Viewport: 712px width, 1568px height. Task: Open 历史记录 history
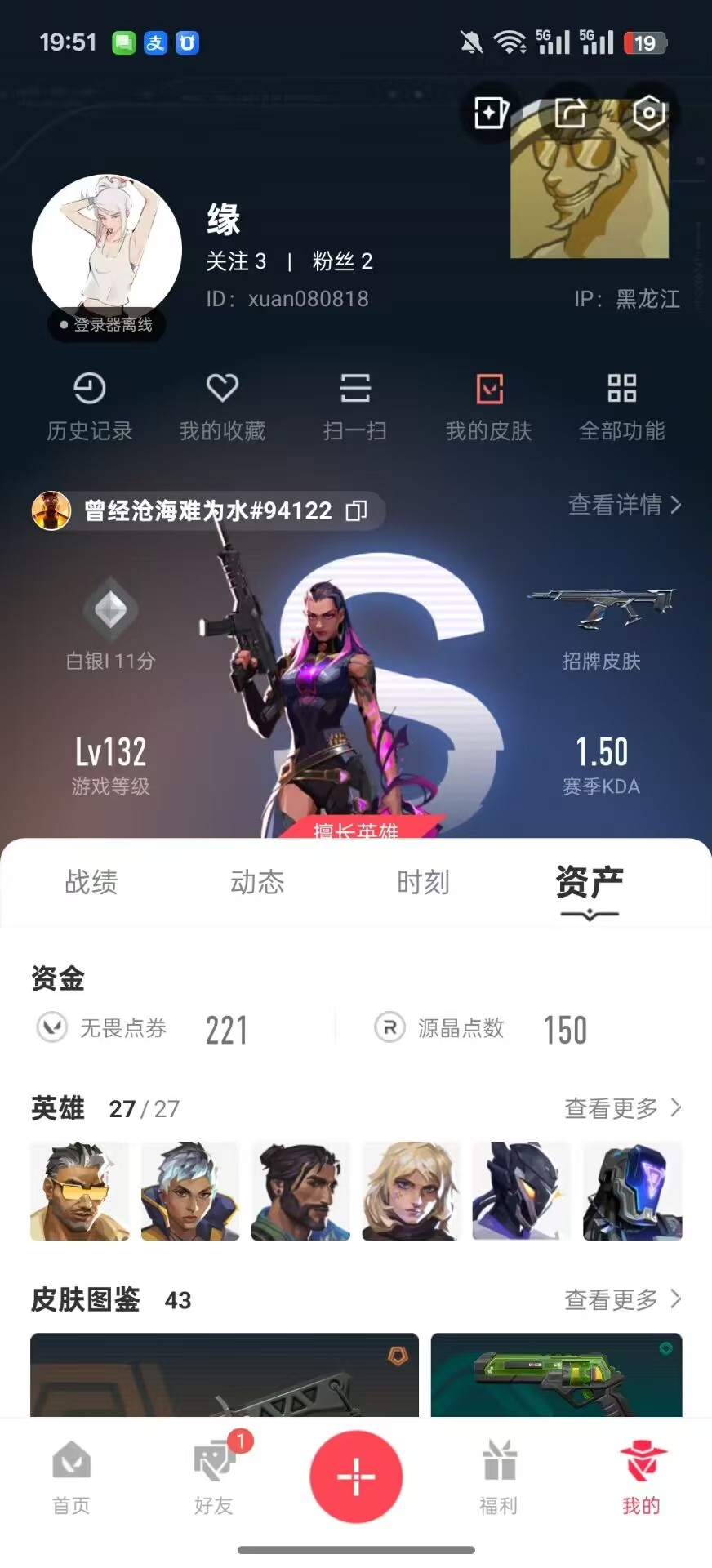90,406
